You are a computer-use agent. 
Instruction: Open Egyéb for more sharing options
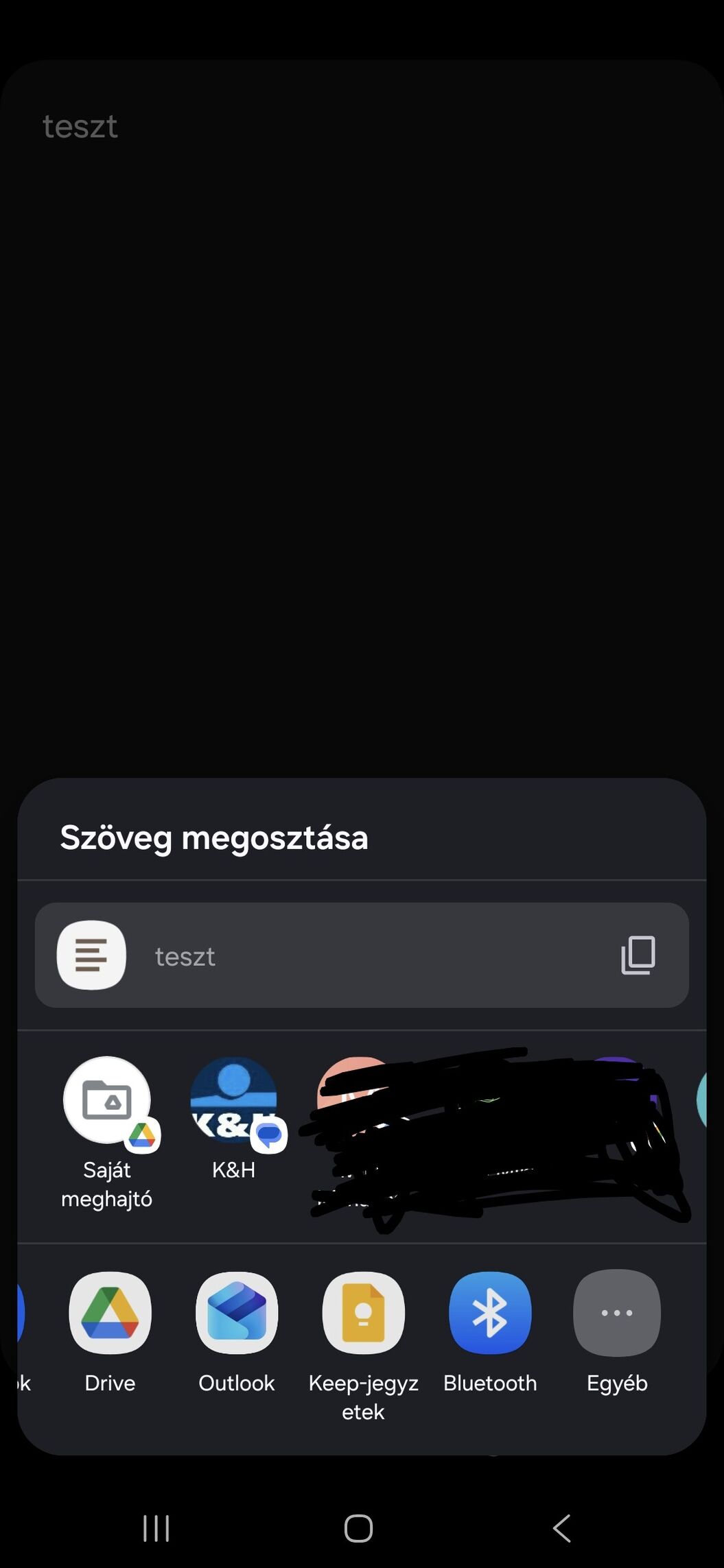(x=616, y=1313)
